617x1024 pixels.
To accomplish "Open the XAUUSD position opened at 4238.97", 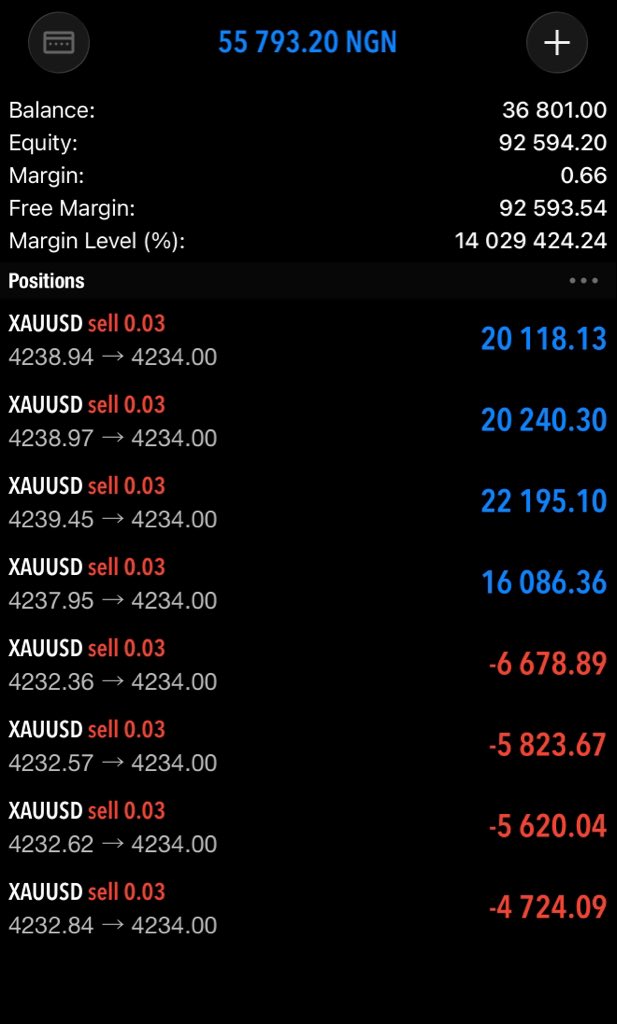I will (308, 421).
